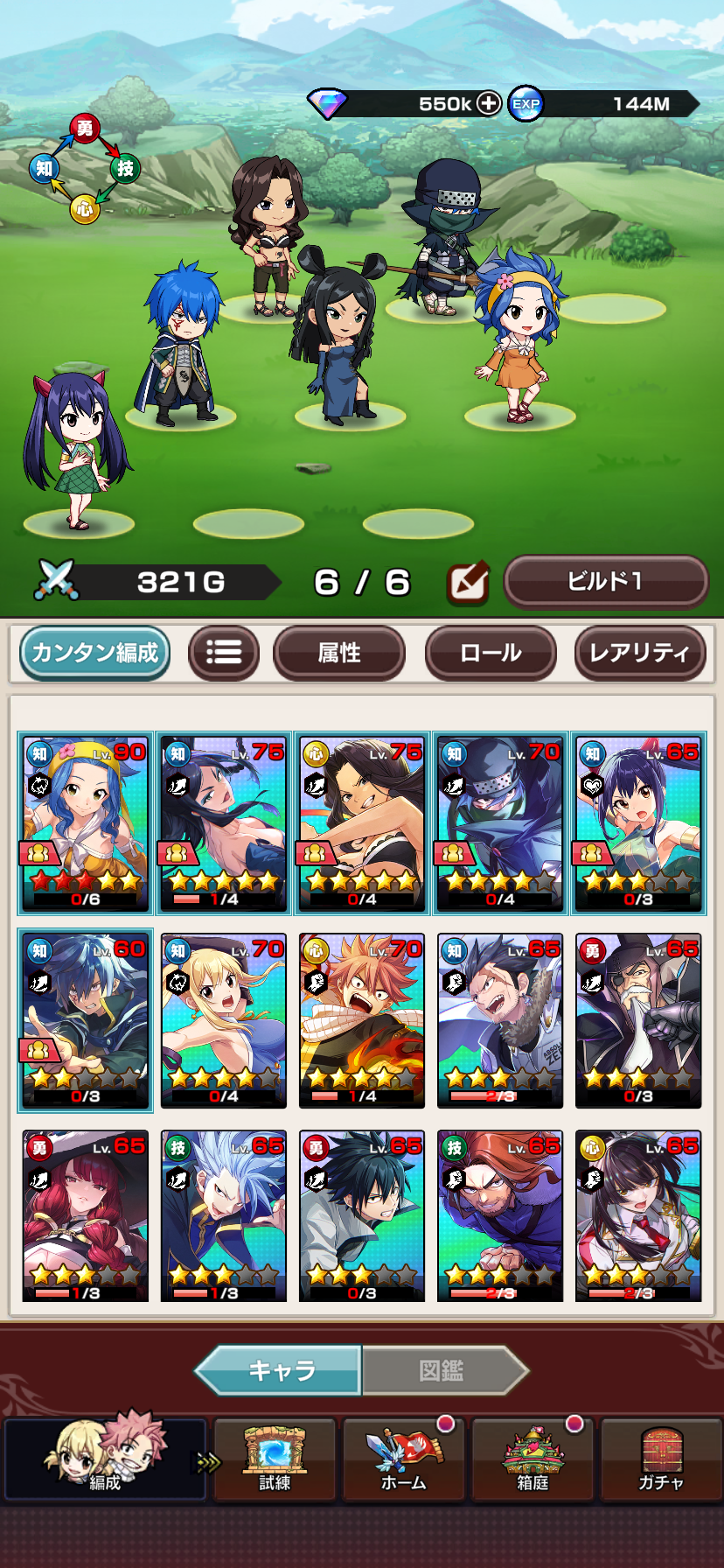
Task: Edit the build name with pencil icon
Action: (x=468, y=583)
